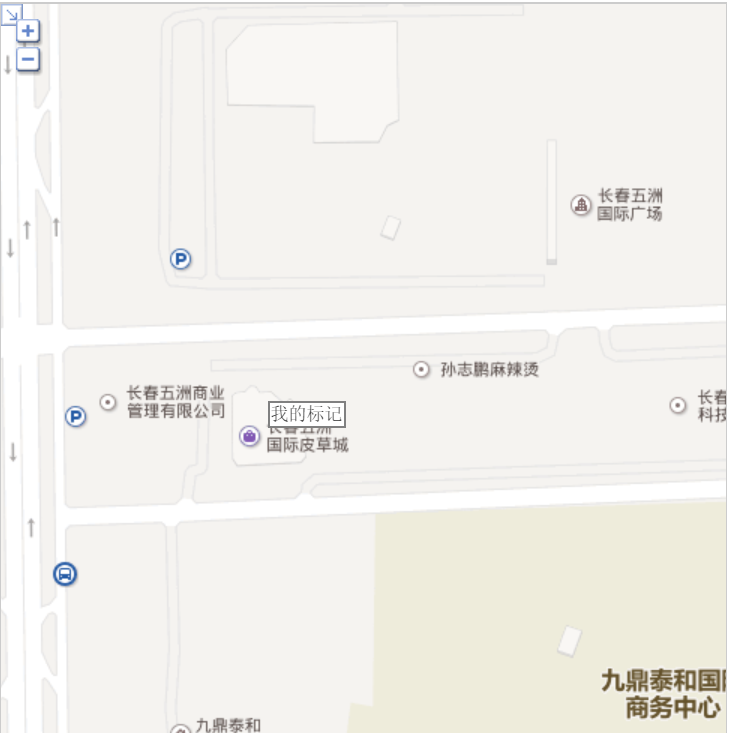Open the 长春五洲国际皮草城 shopping marker
Screen dimensions: 729x736
coord(249,436)
